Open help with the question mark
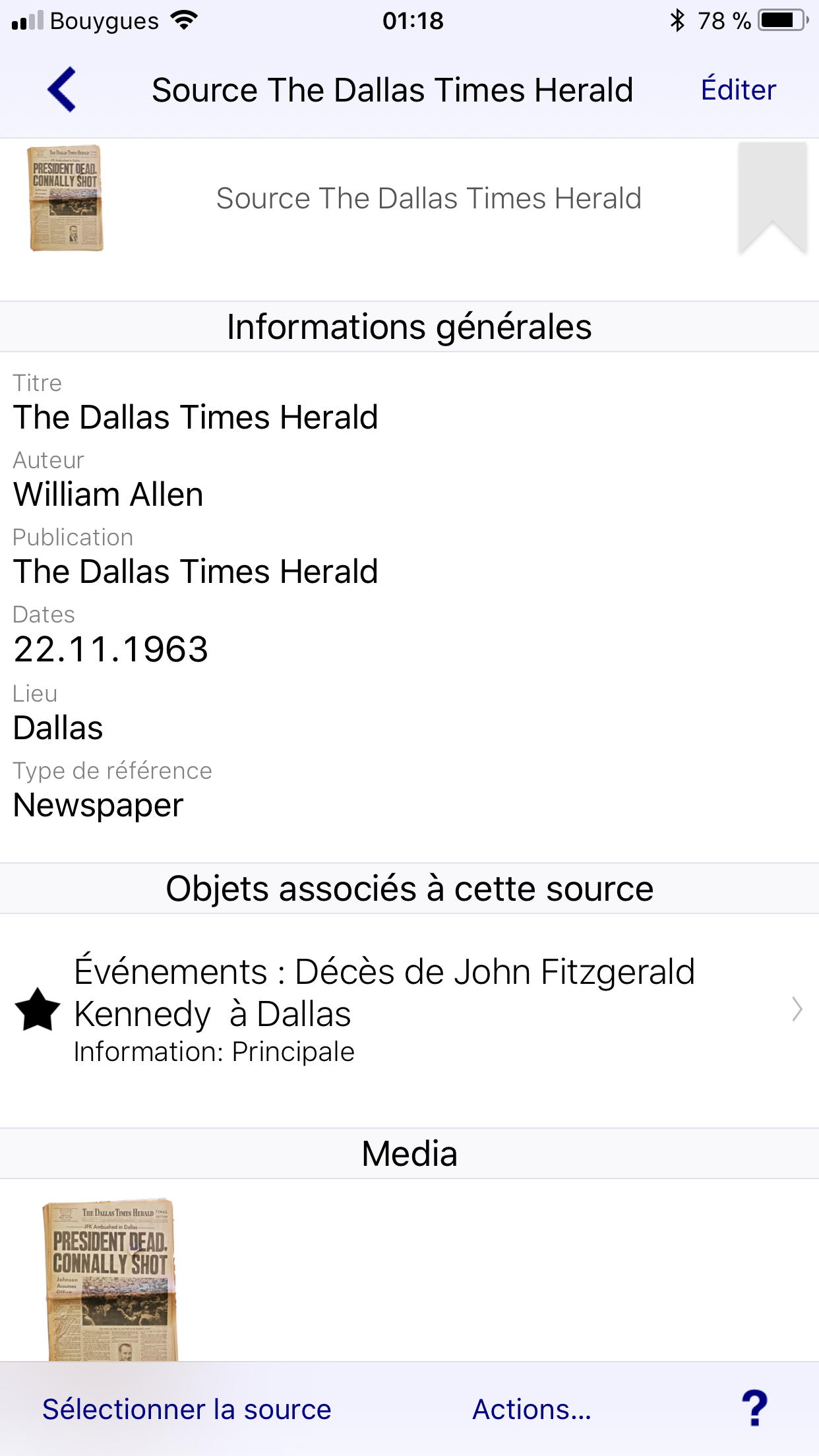This screenshot has height=1456, width=819. click(x=754, y=1408)
